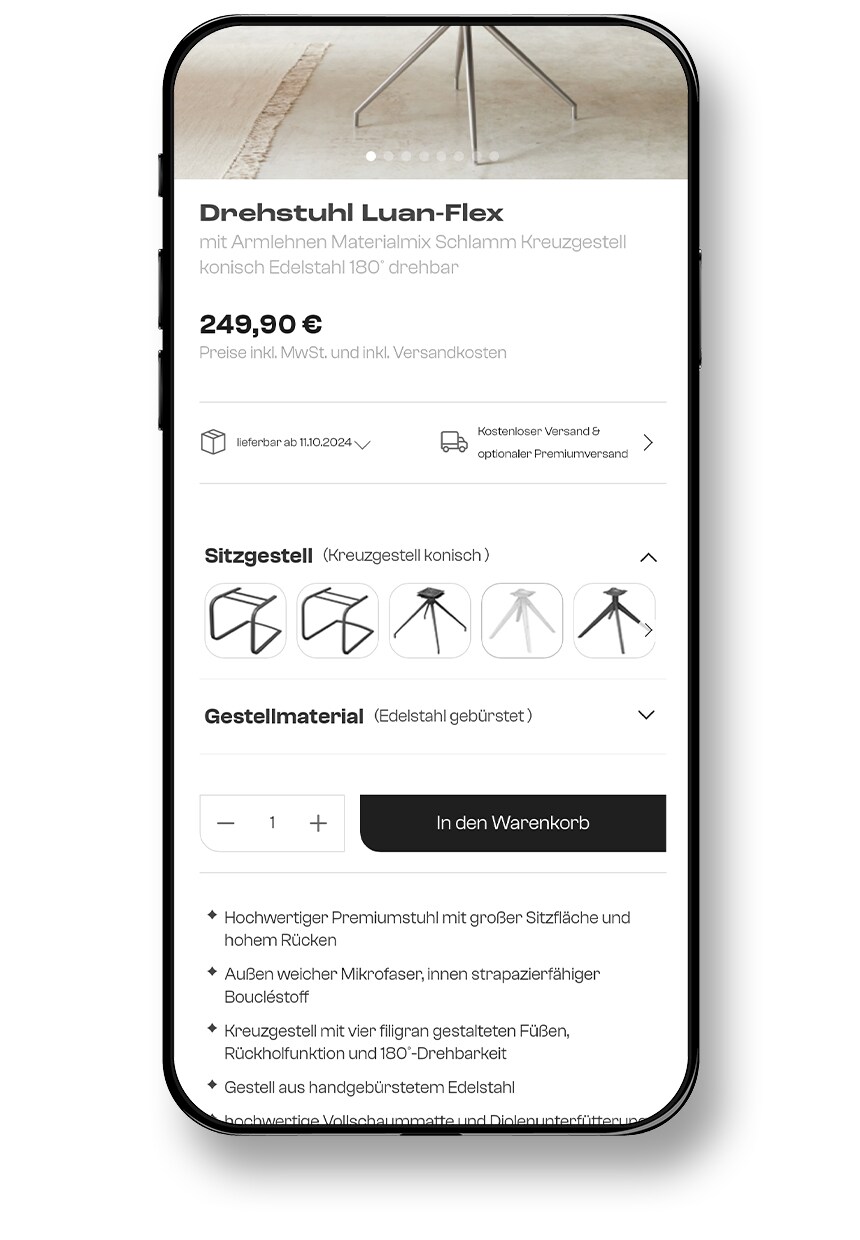The height and width of the screenshot is (1240, 860).
Task: Decrease quantity with the minus button
Action: pyautogui.click(x=226, y=823)
